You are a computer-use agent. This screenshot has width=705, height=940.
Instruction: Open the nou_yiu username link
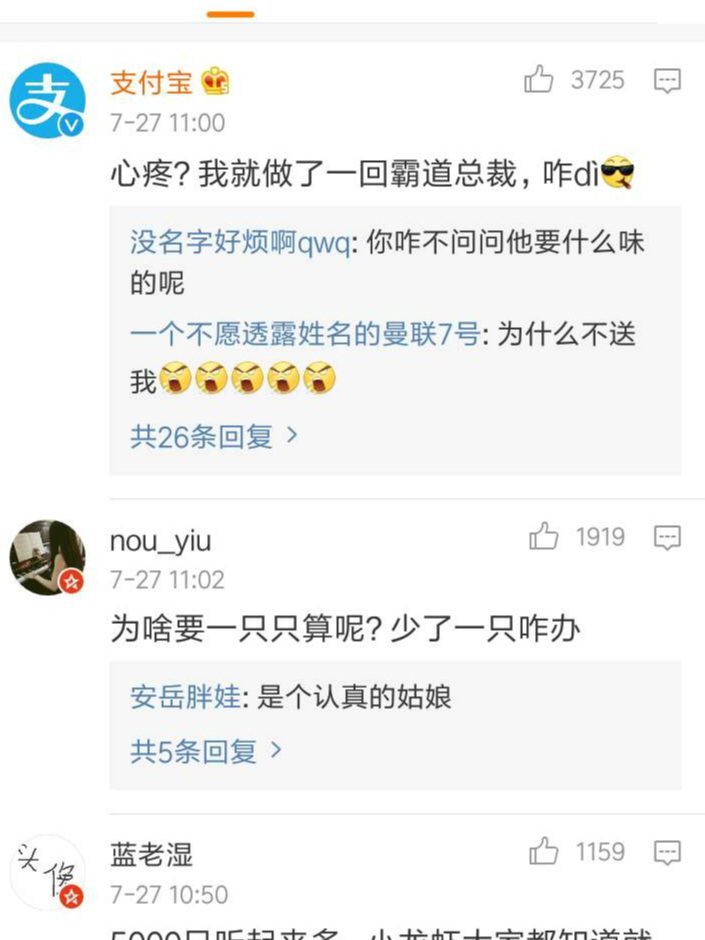point(160,541)
